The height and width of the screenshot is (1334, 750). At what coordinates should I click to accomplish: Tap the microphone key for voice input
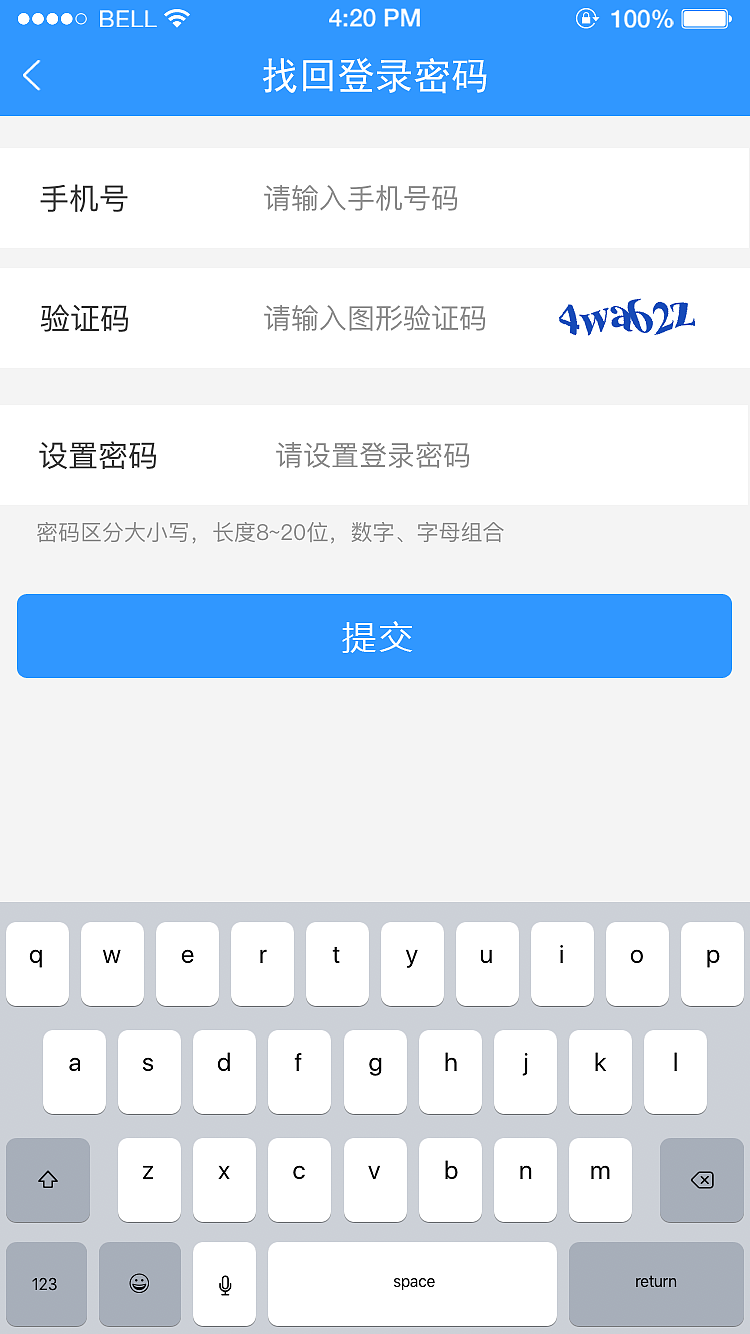click(x=224, y=1285)
